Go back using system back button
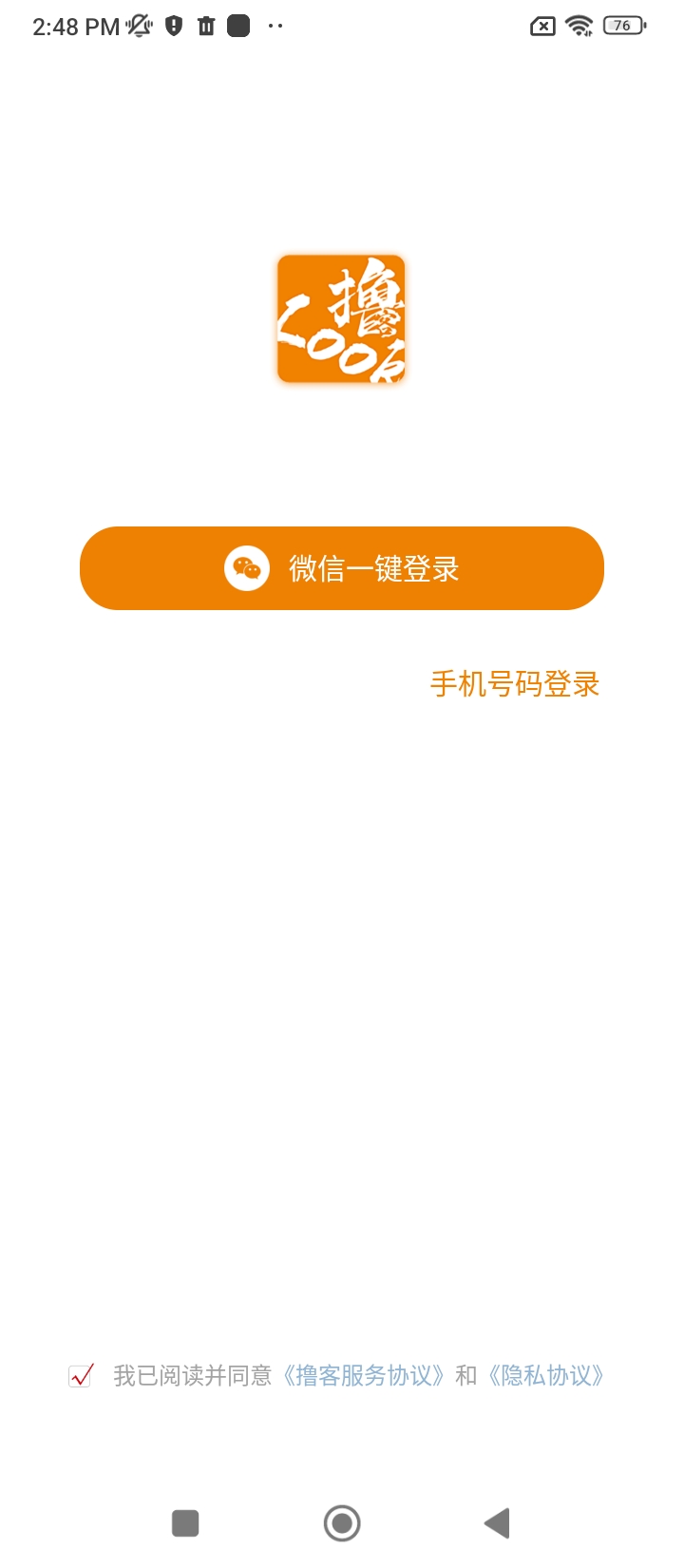Screen dimensions: 684x1568 [x=497, y=1523]
